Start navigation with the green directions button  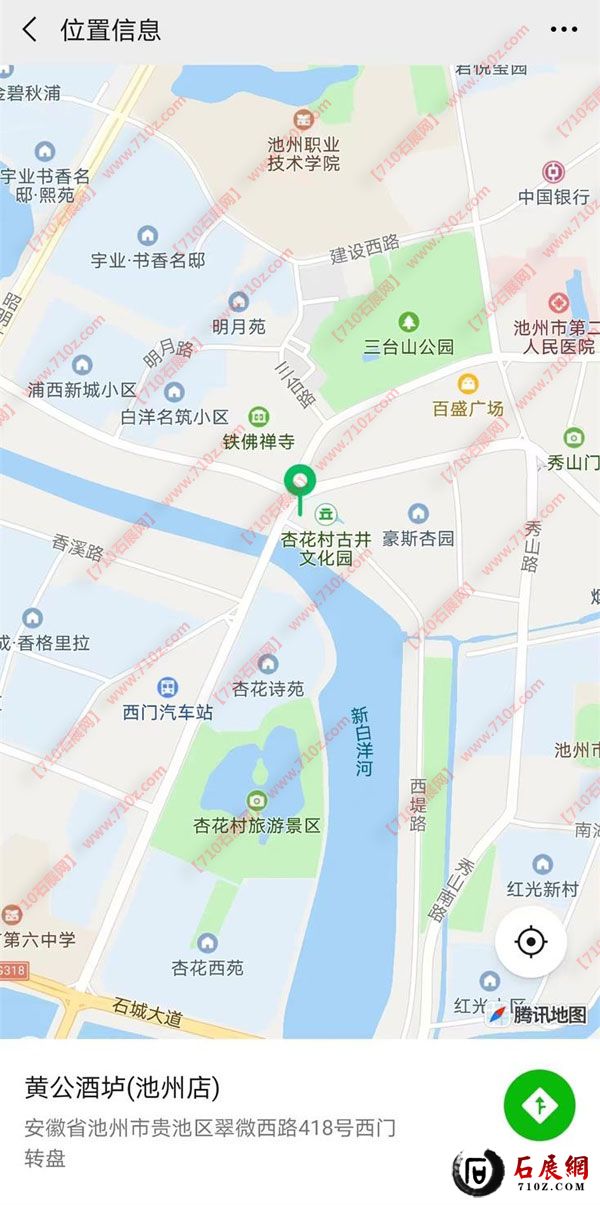click(539, 1105)
